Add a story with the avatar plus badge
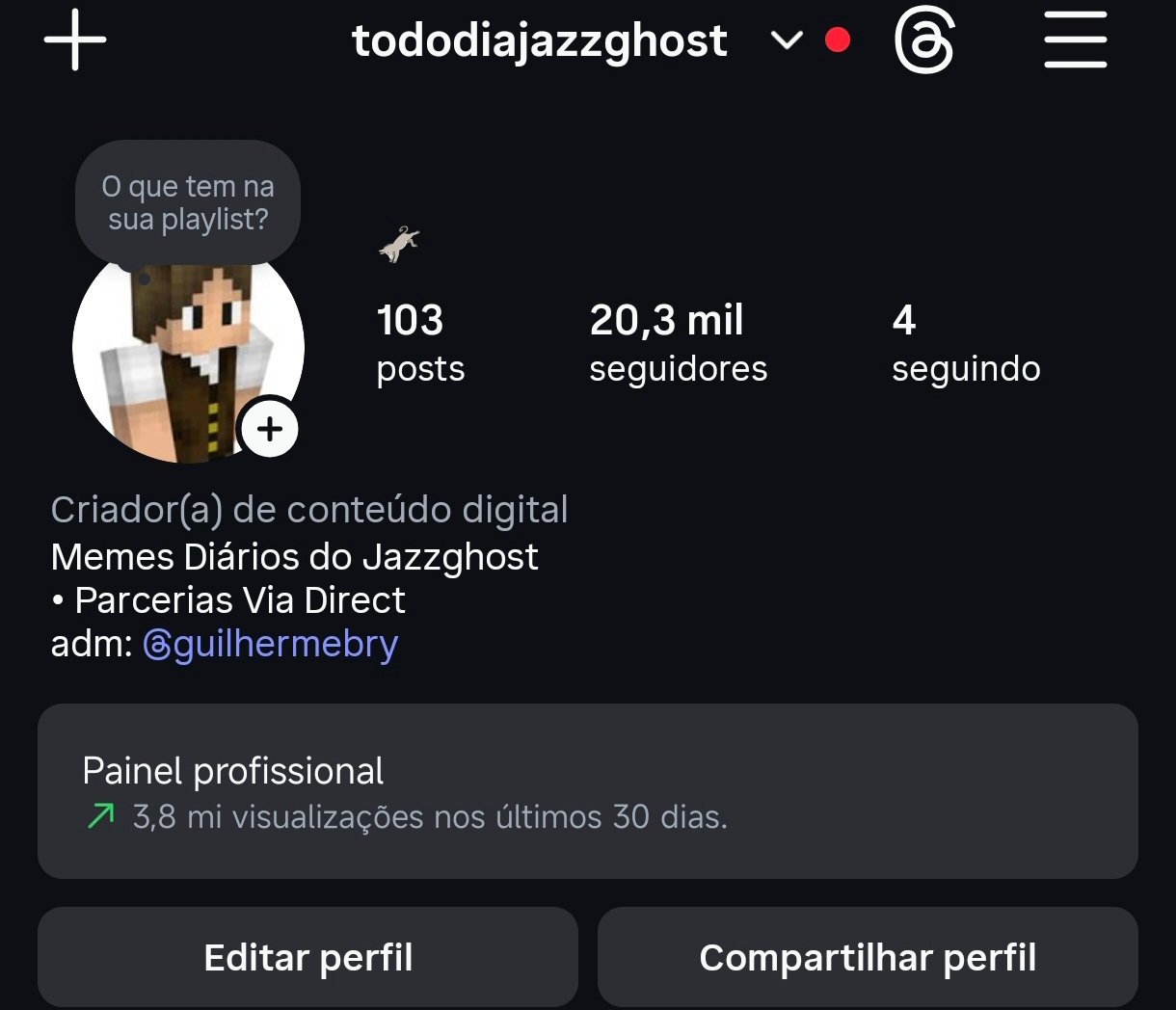1176x1010 pixels. [x=270, y=429]
